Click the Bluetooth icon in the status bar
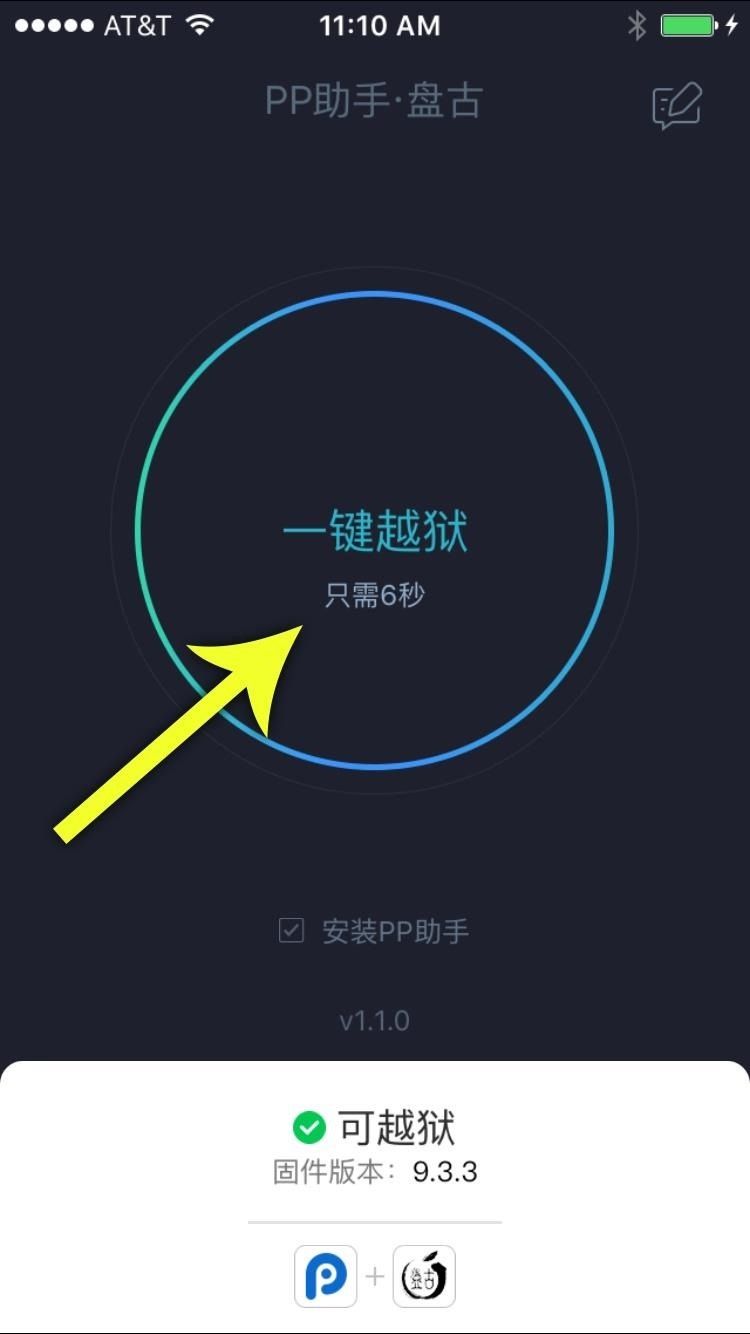750x1334 pixels. pyautogui.click(x=637, y=27)
